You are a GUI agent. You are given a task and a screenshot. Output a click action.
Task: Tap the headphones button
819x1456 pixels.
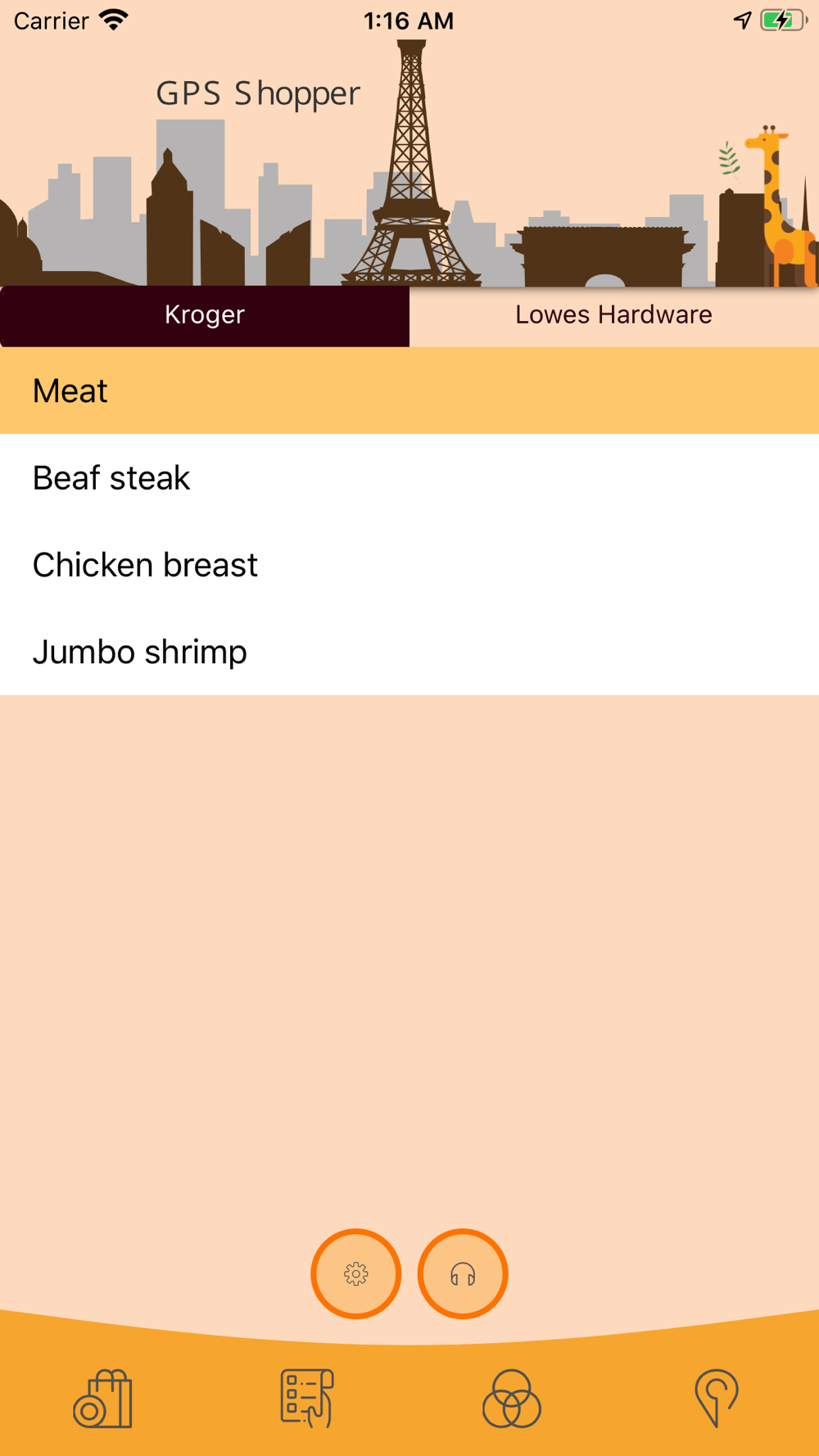463,1273
